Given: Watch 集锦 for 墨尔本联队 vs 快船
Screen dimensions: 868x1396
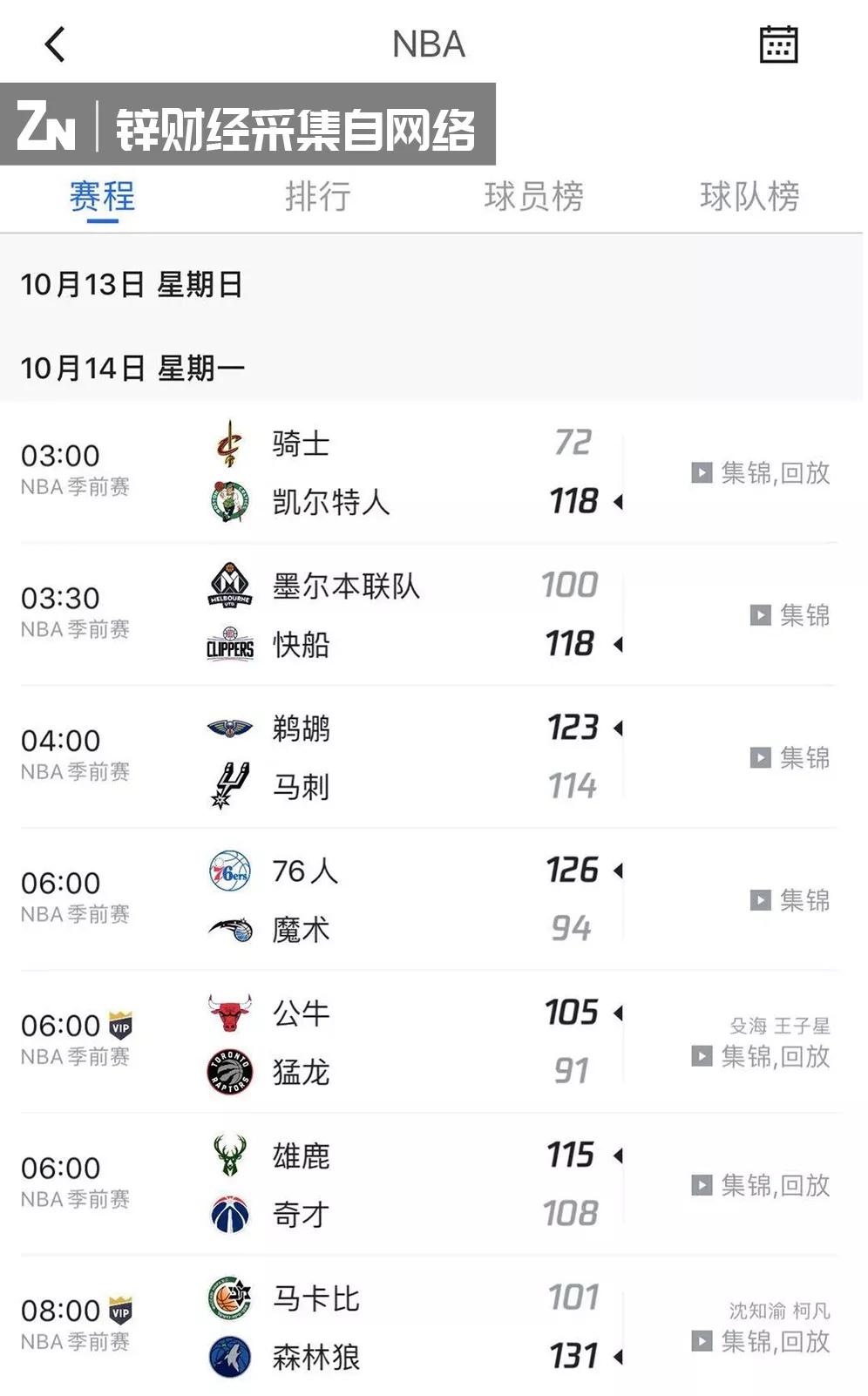Looking at the screenshot, I should [790, 615].
